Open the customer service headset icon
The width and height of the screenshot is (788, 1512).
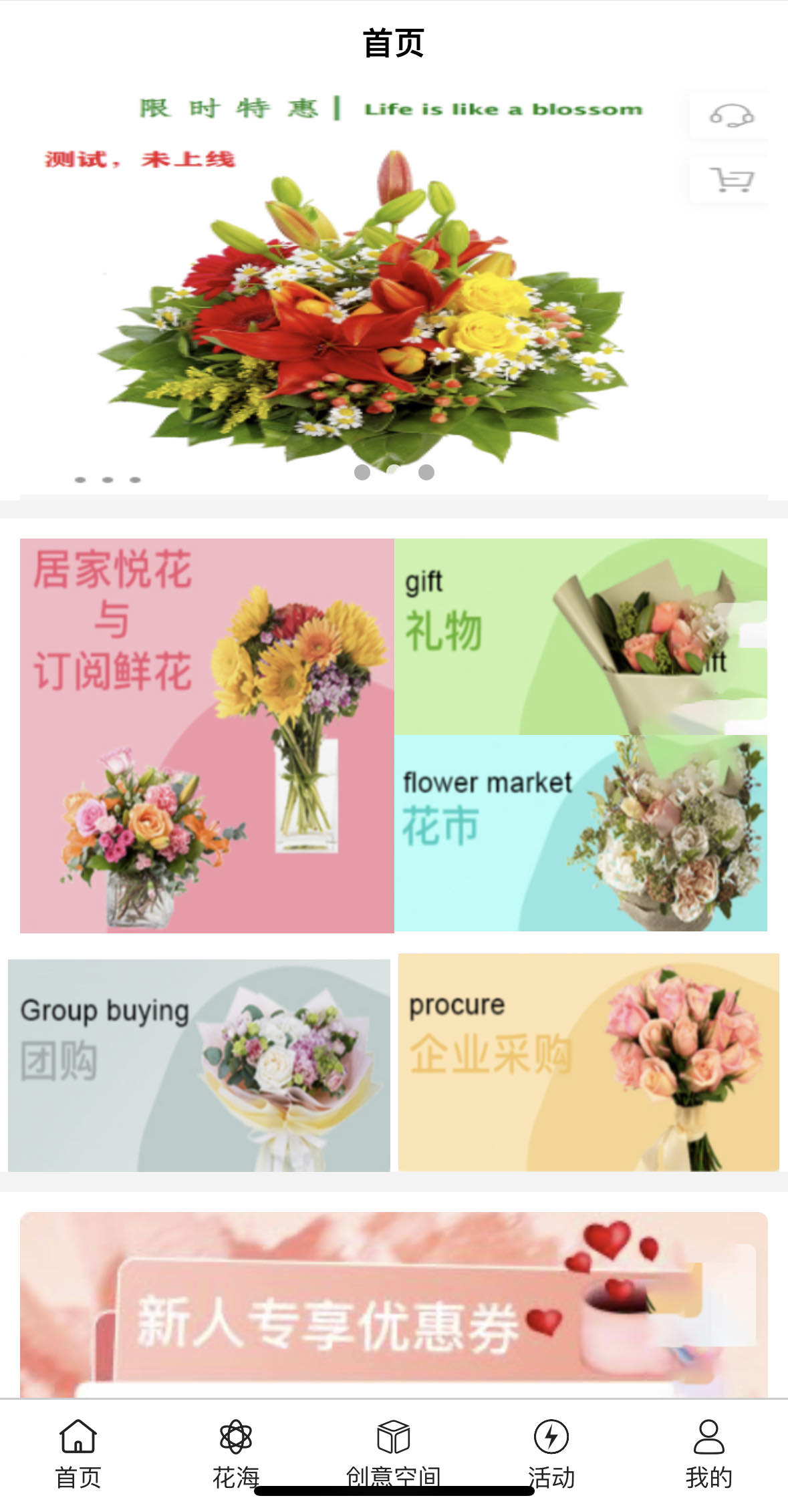pos(731,116)
